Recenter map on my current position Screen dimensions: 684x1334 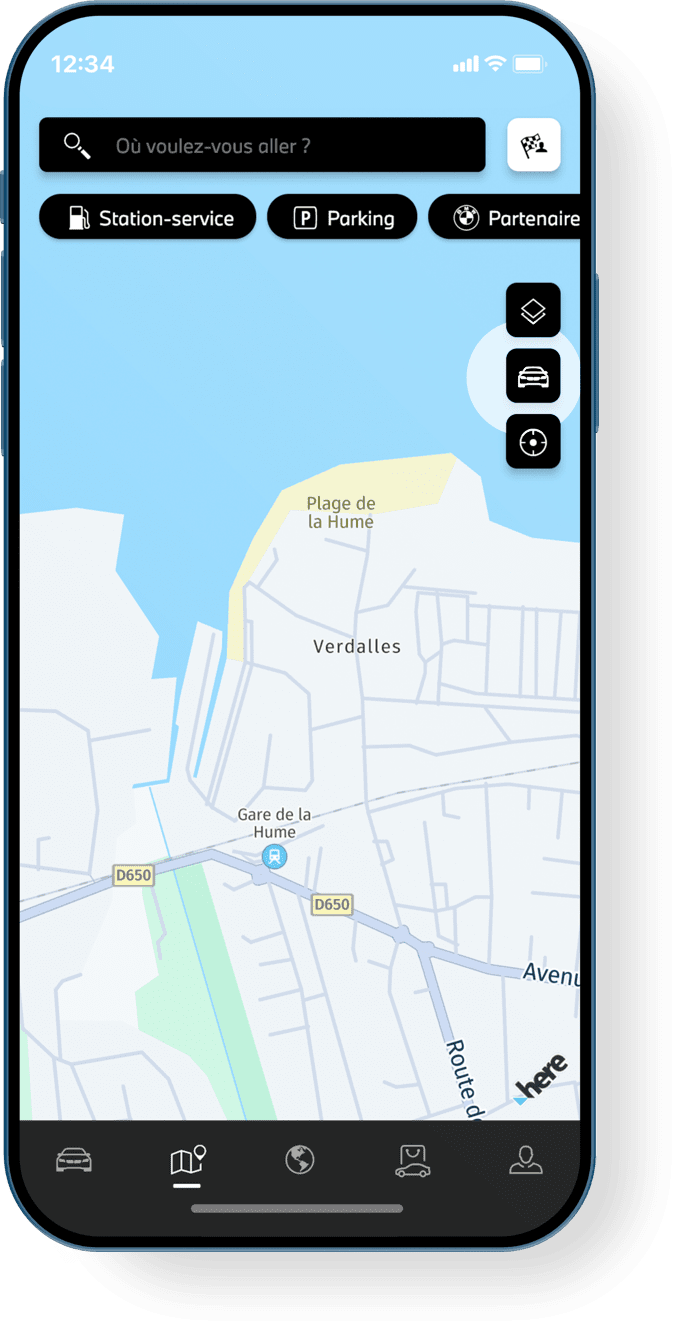(533, 442)
